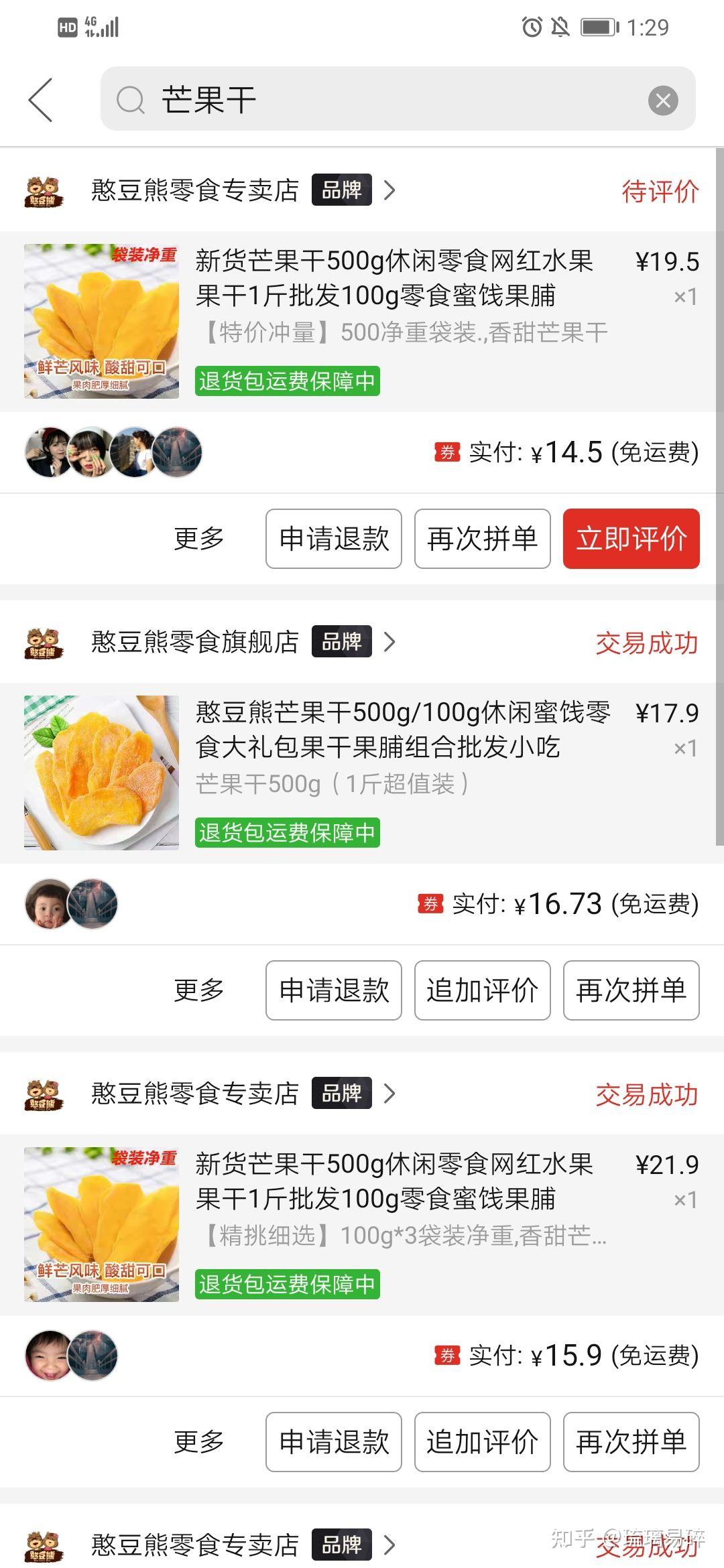Tap 再次拼单 for the ¥15.9 order

[x=631, y=1442]
